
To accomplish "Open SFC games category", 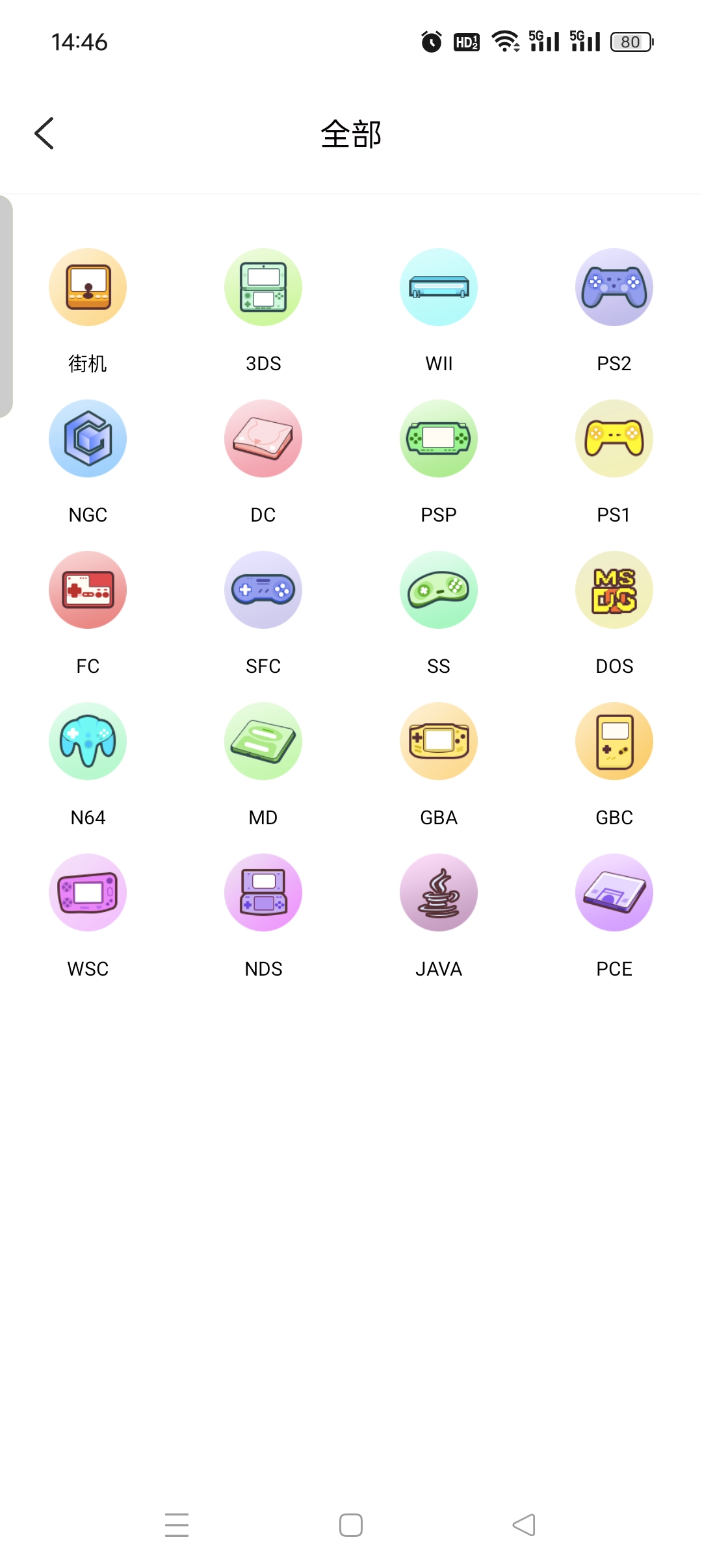I will coord(263,590).
